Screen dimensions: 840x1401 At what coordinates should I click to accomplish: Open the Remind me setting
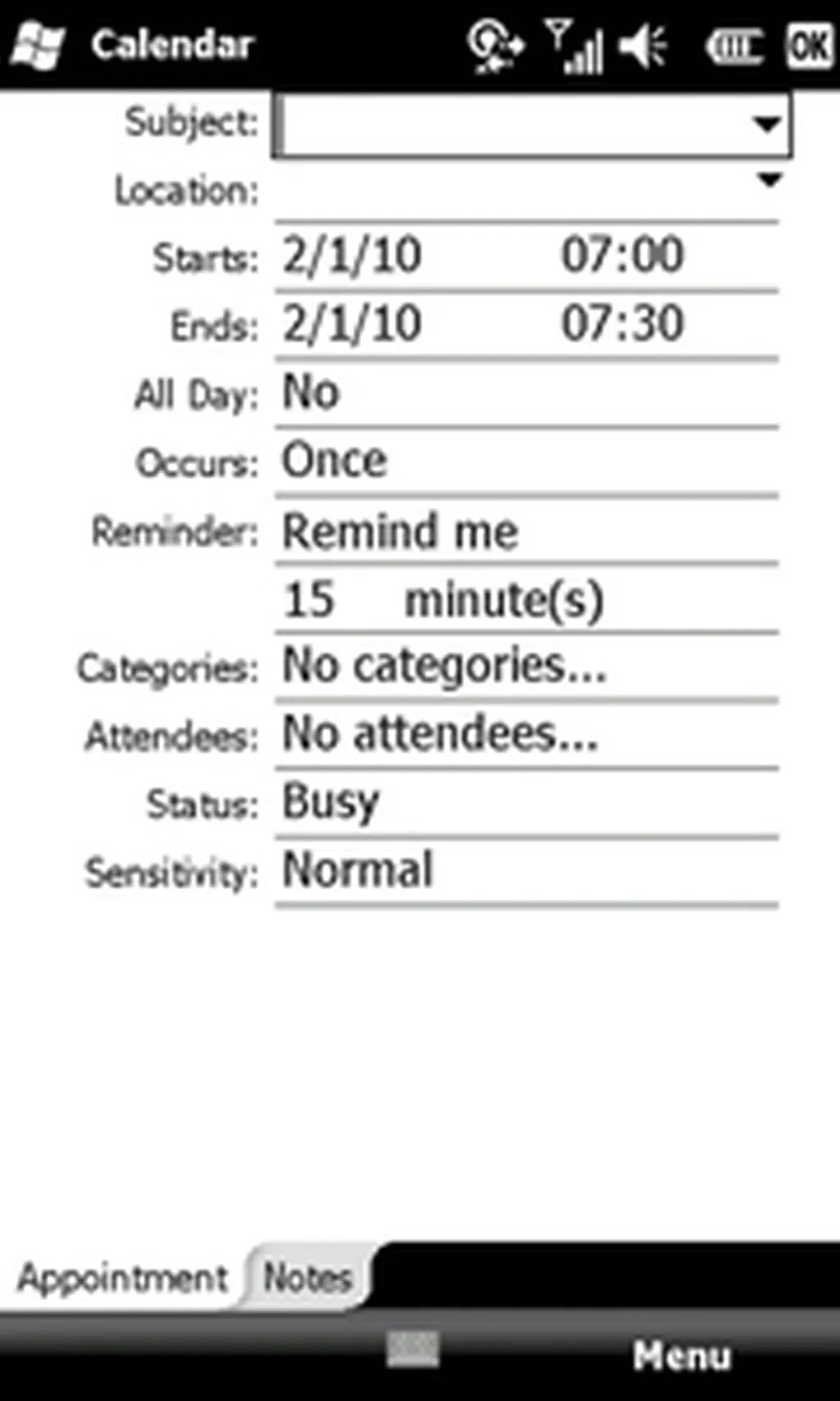[525, 531]
